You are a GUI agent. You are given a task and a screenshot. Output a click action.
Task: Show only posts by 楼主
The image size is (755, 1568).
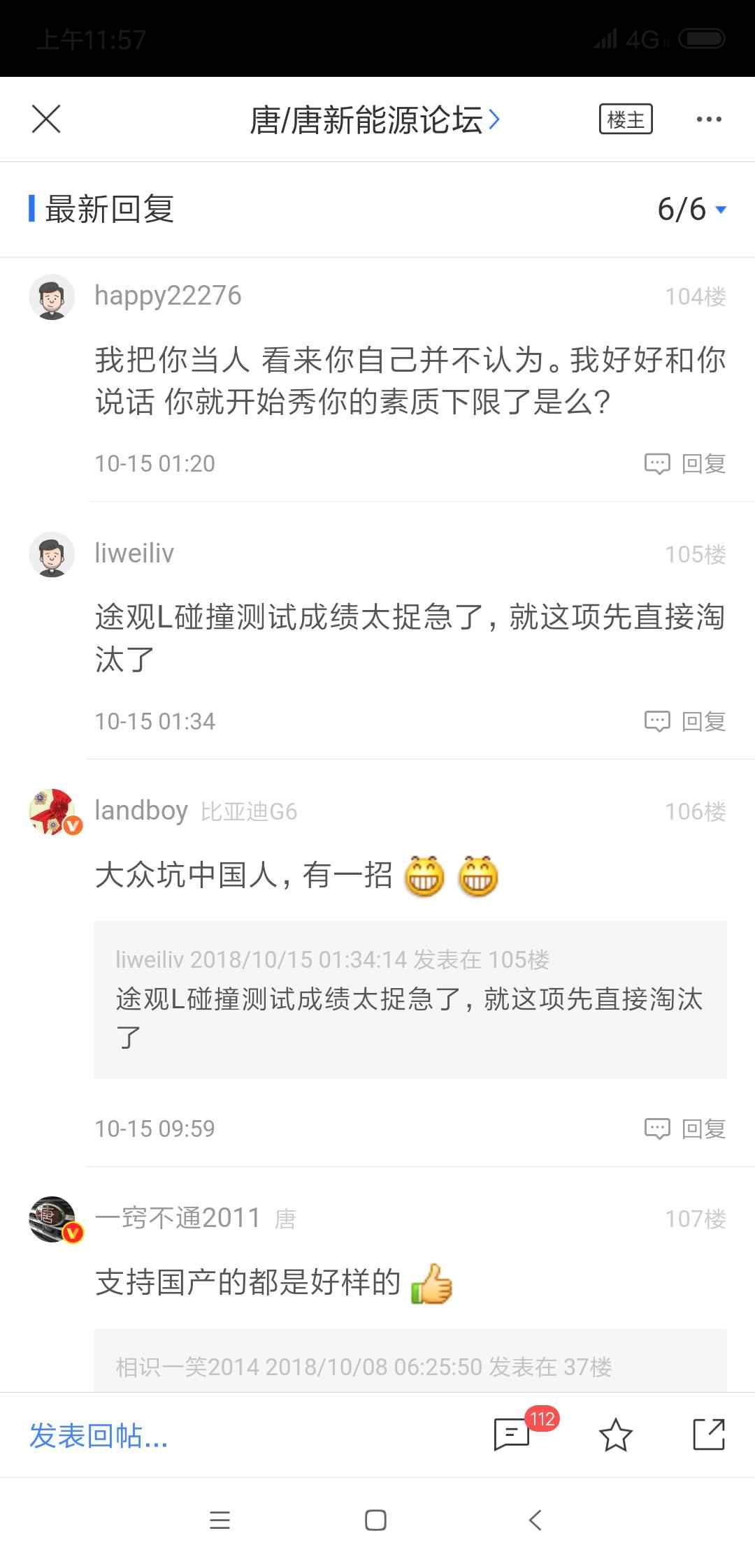pyautogui.click(x=626, y=119)
